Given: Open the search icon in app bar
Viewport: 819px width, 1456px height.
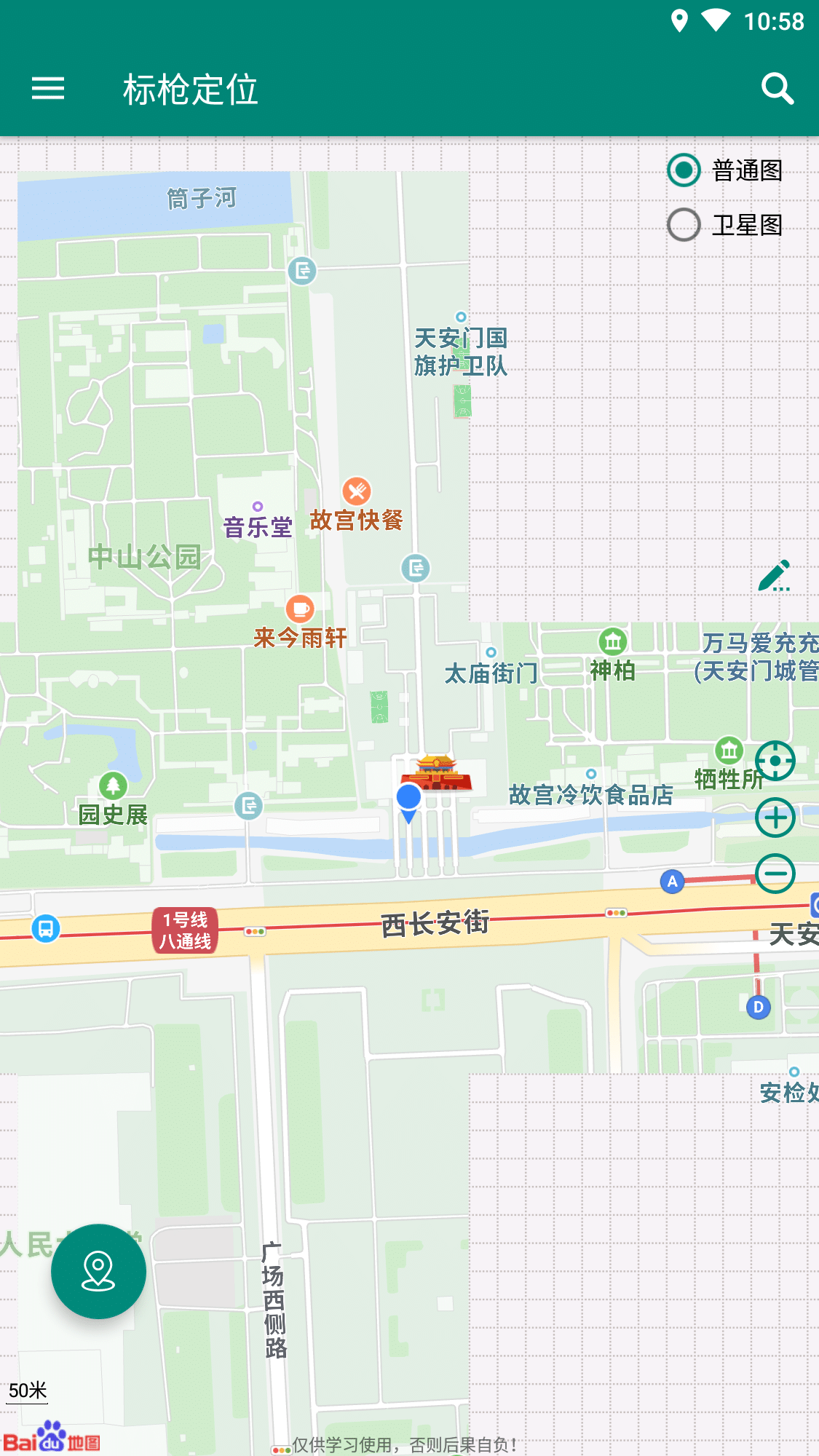Looking at the screenshot, I should coord(777,89).
